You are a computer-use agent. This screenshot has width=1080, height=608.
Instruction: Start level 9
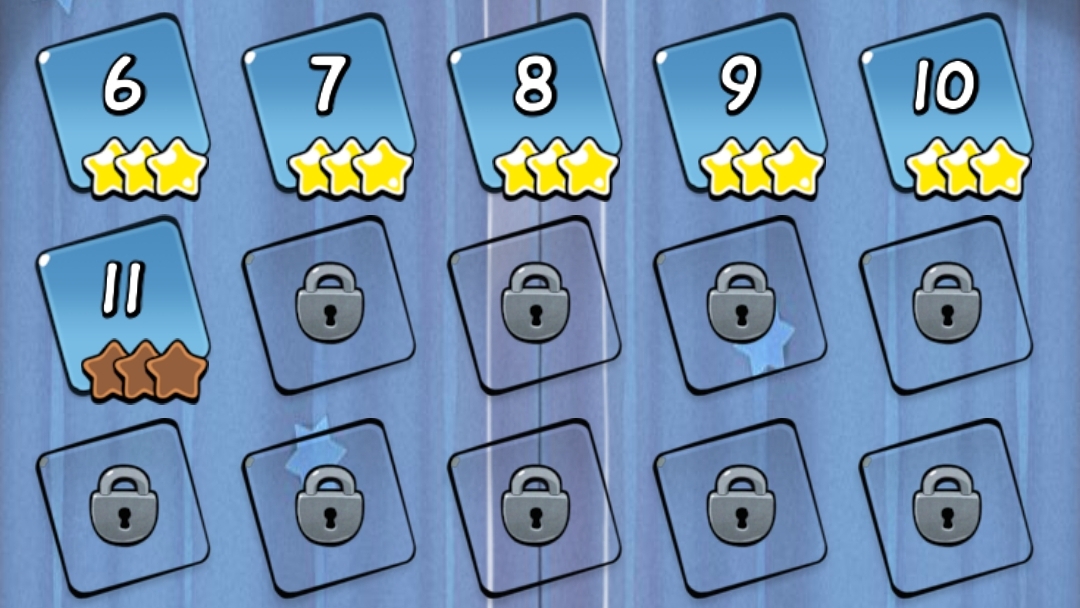pyautogui.click(x=740, y=105)
